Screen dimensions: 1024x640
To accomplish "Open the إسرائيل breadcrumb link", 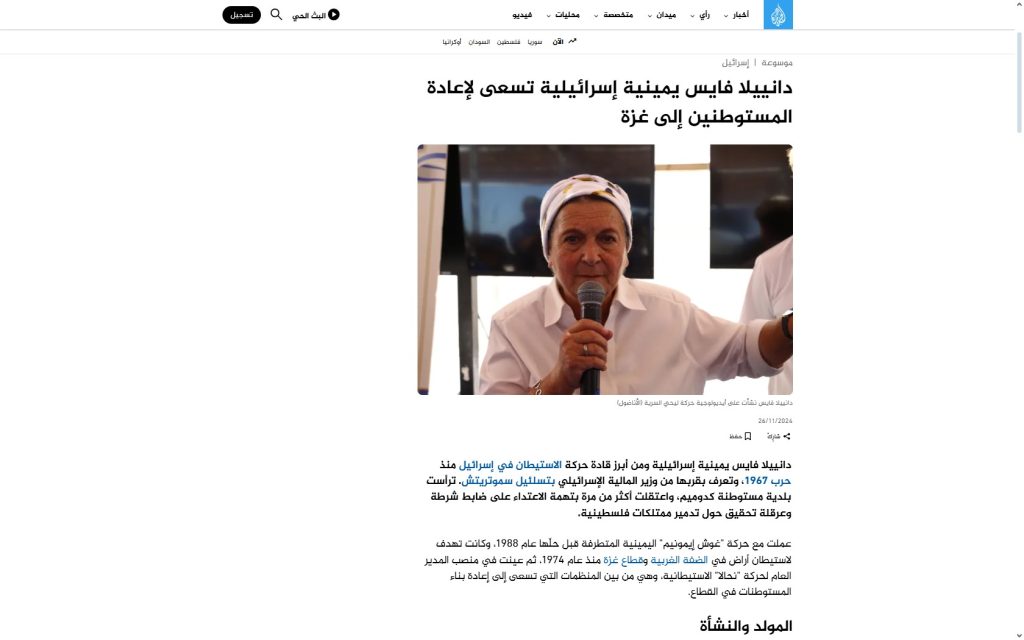I will click(x=735, y=62).
